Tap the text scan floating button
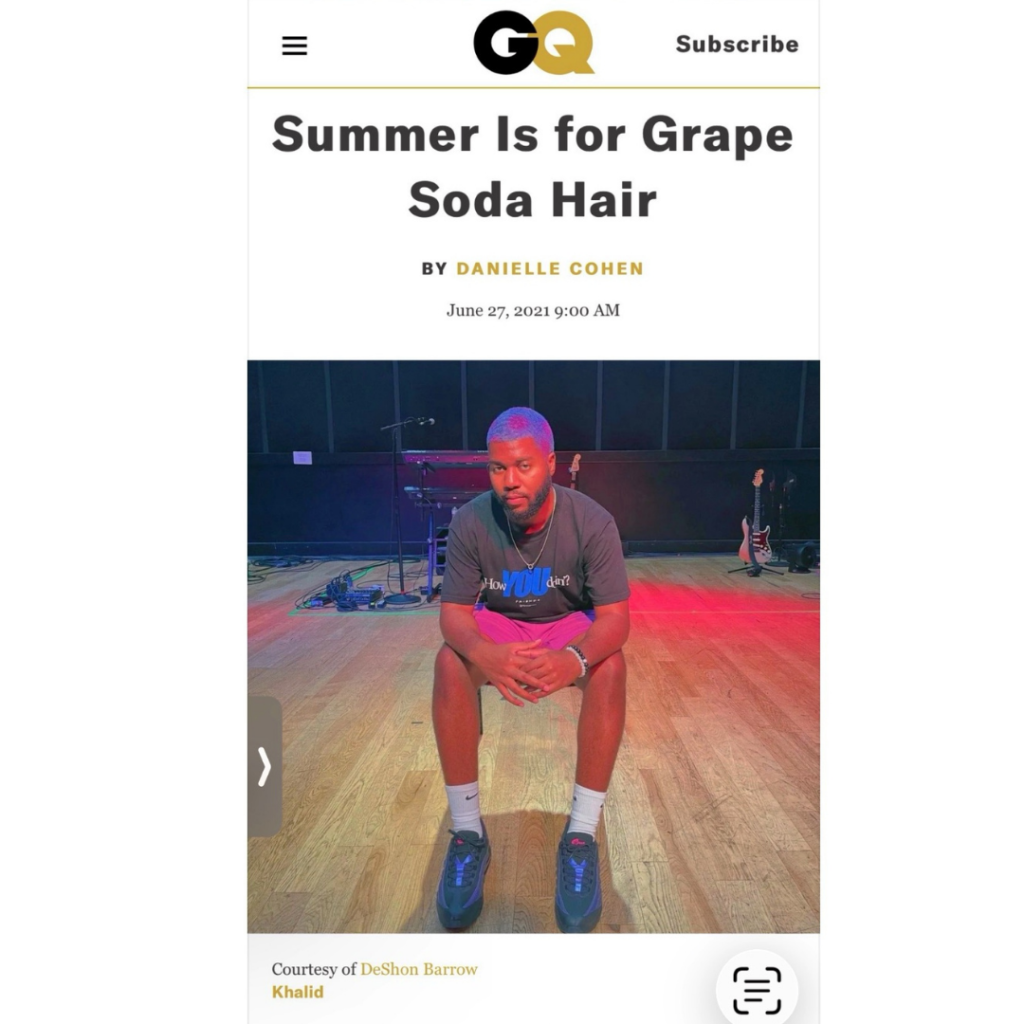 757,989
